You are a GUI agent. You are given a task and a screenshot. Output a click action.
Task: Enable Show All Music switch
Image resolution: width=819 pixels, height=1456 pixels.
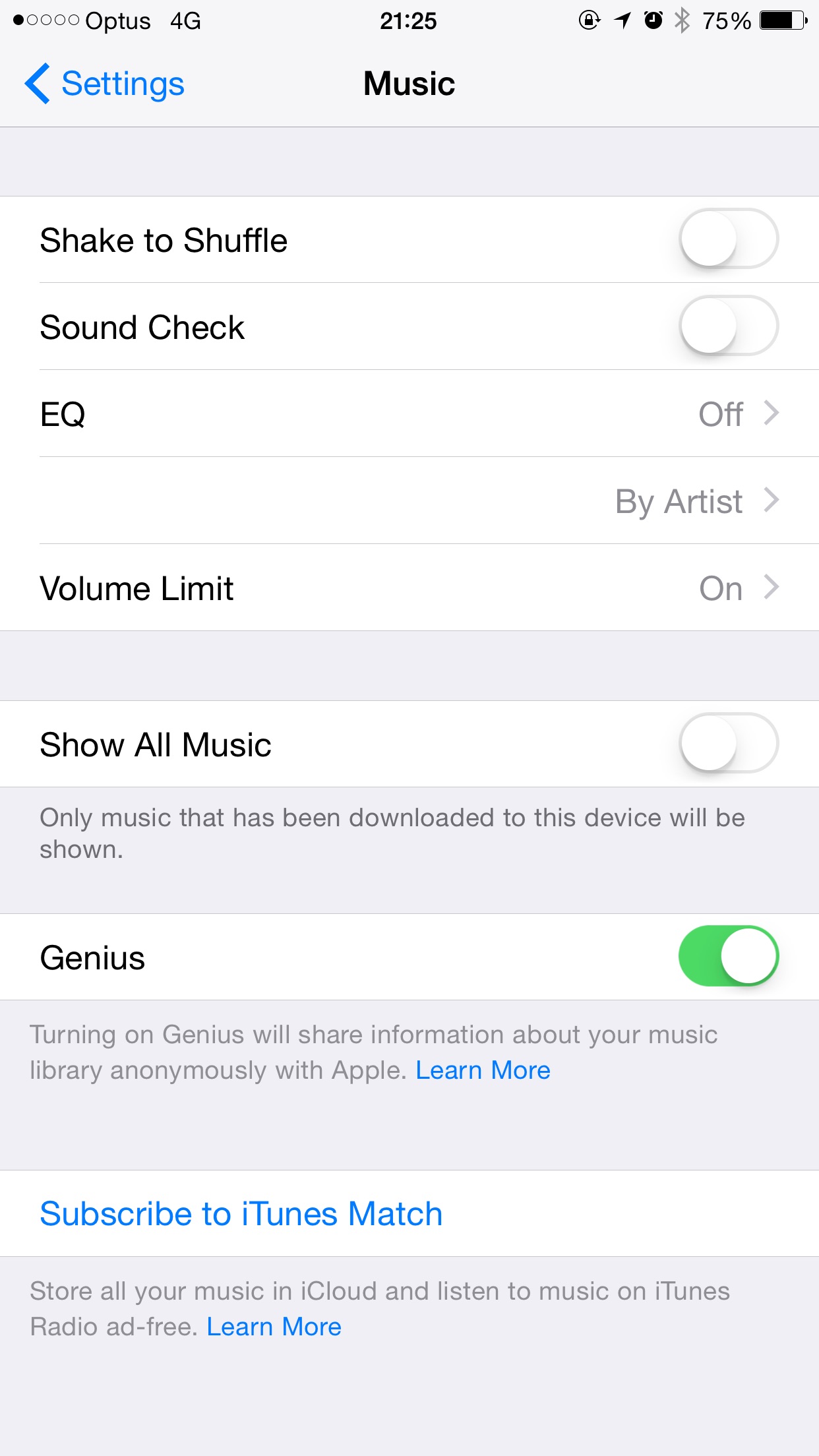[x=728, y=743]
